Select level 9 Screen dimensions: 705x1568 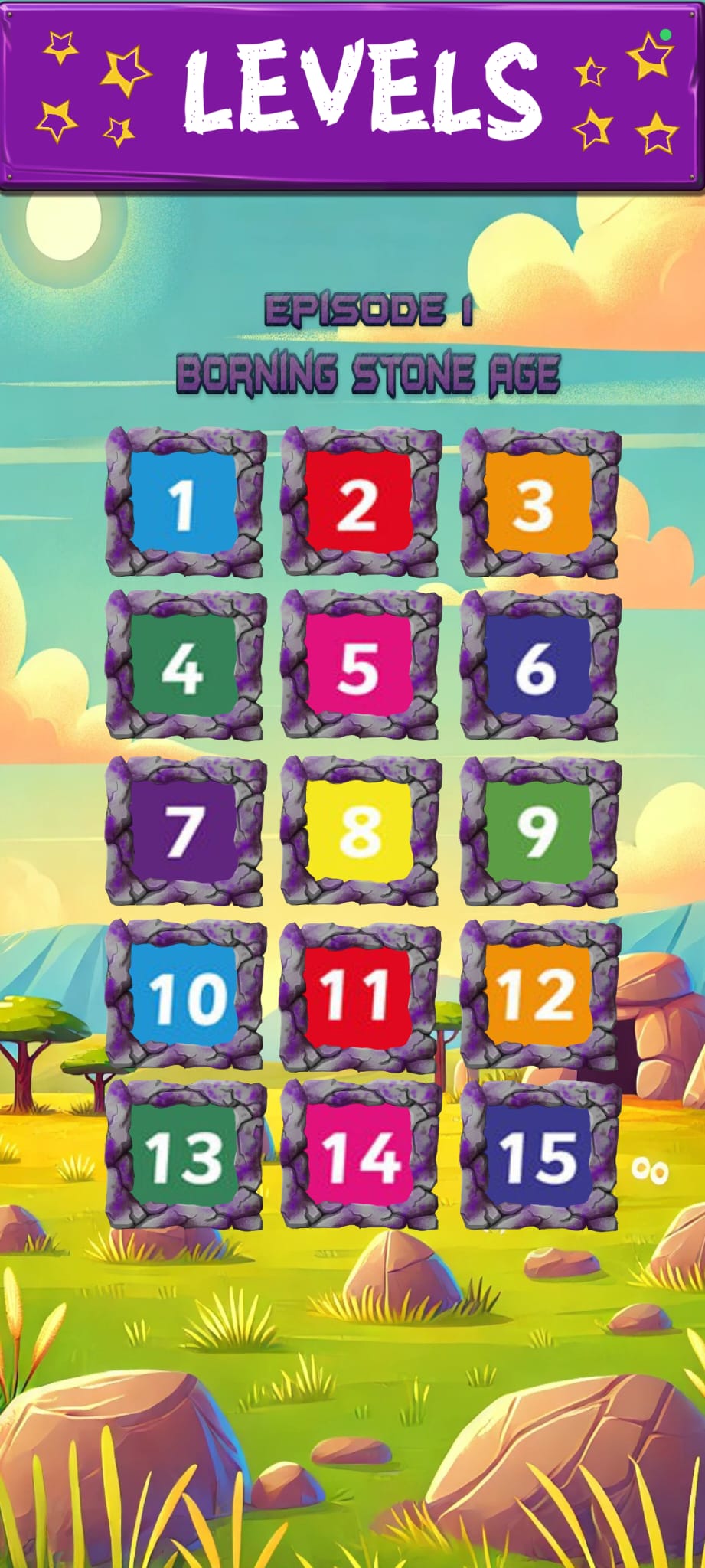(539, 831)
